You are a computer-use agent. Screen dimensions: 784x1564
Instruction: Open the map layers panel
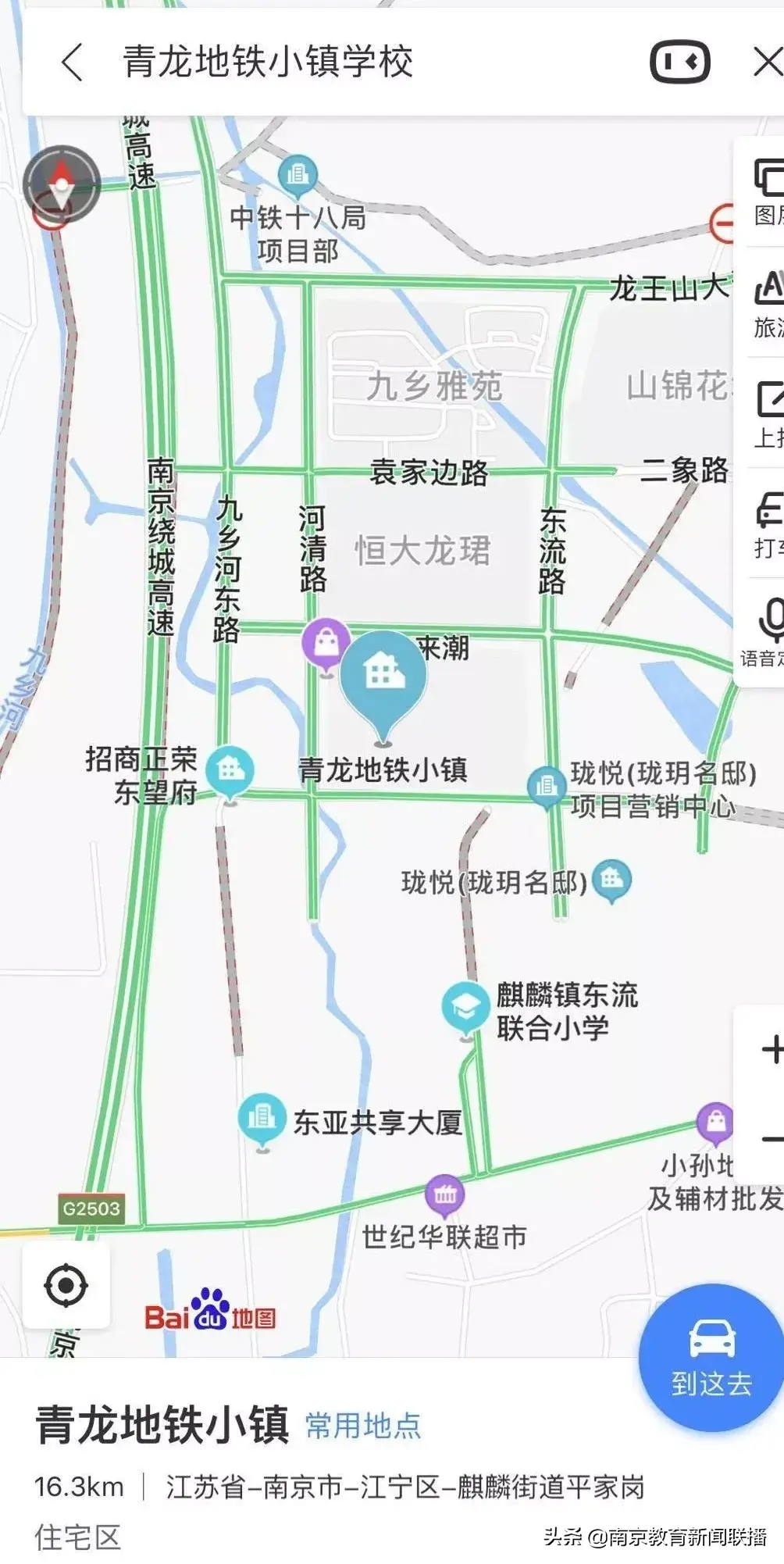(x=767, y=191)
